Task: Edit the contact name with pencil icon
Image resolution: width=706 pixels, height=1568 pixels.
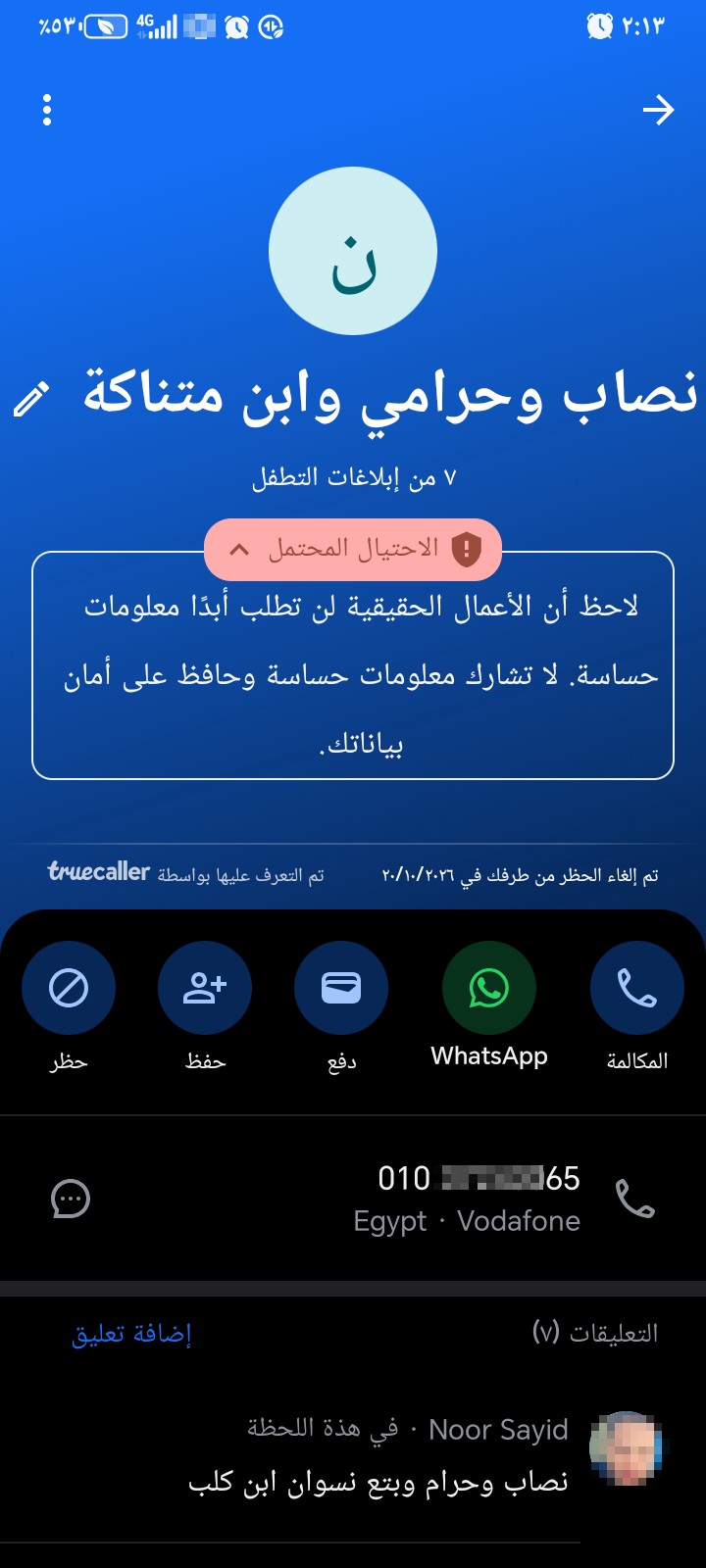Action: pyautogui.click(x=31, y=400)
